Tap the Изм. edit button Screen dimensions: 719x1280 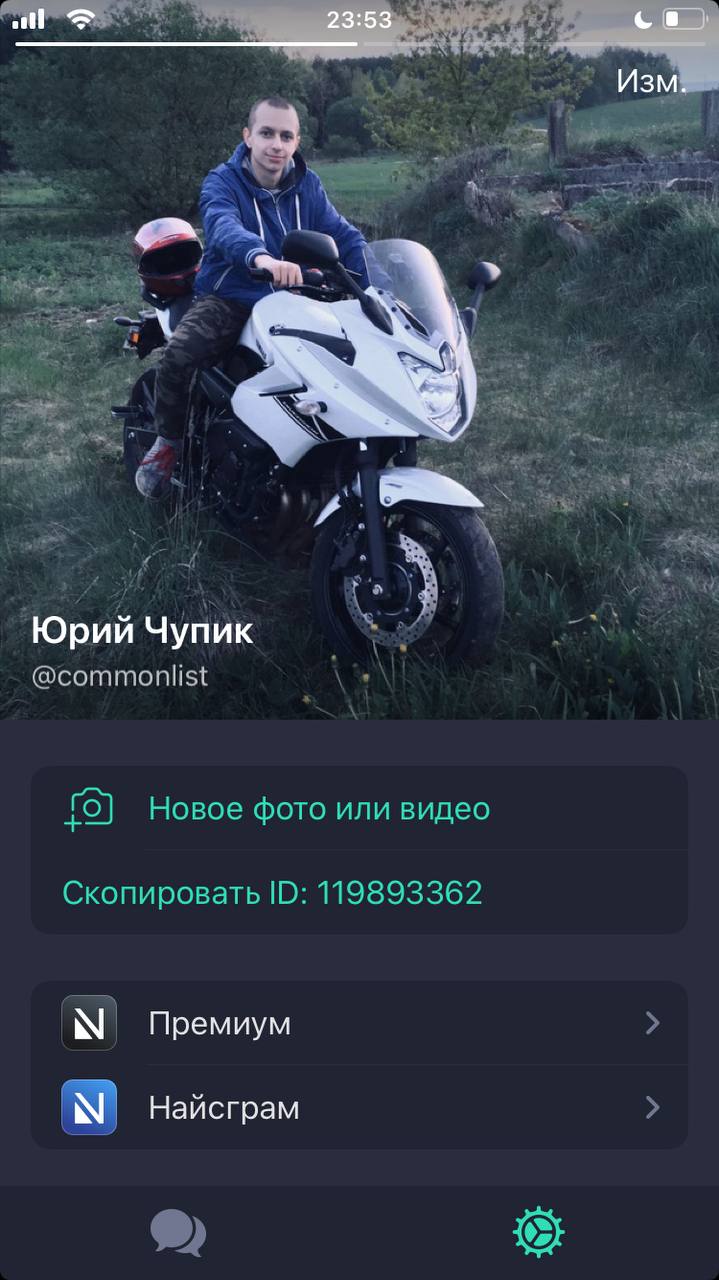point(651,82)
